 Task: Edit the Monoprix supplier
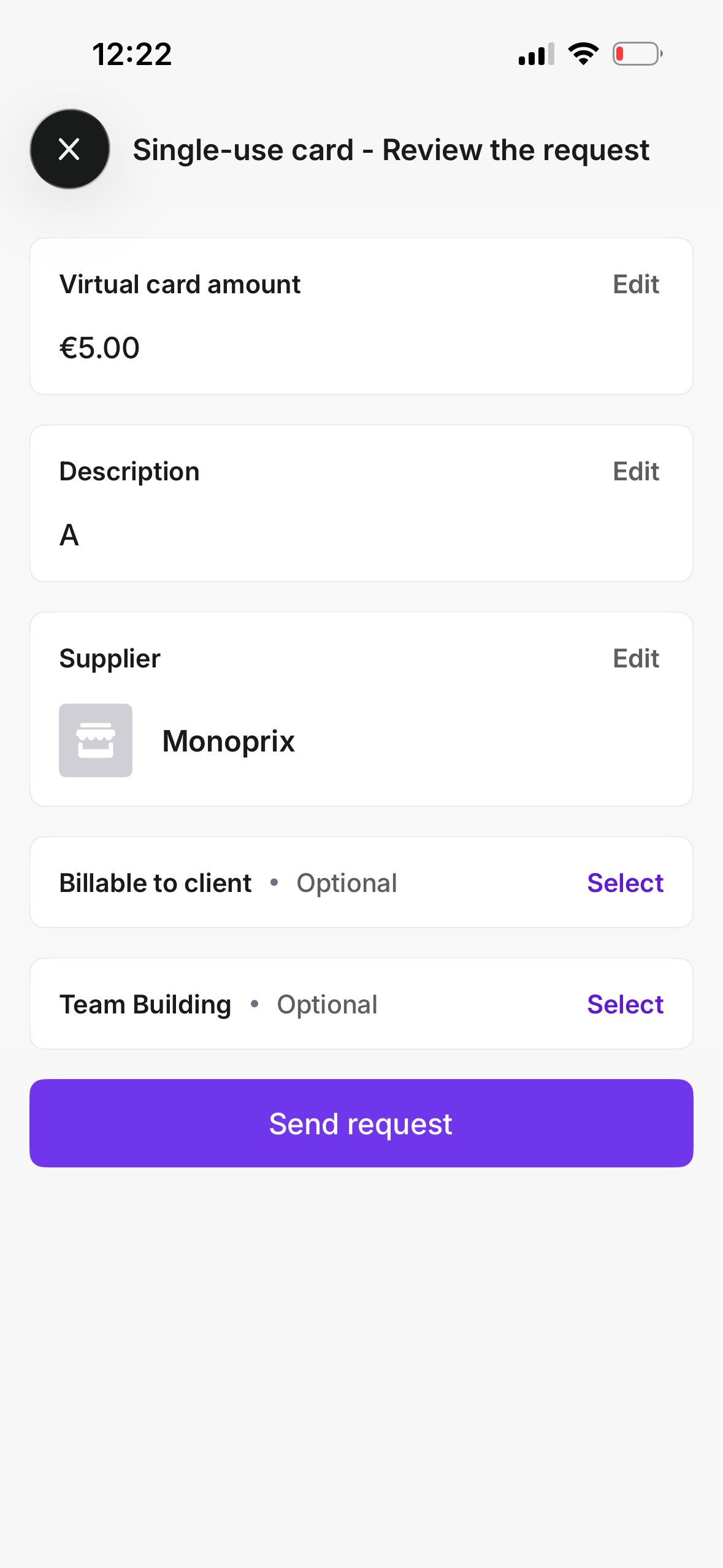(636, 657)
